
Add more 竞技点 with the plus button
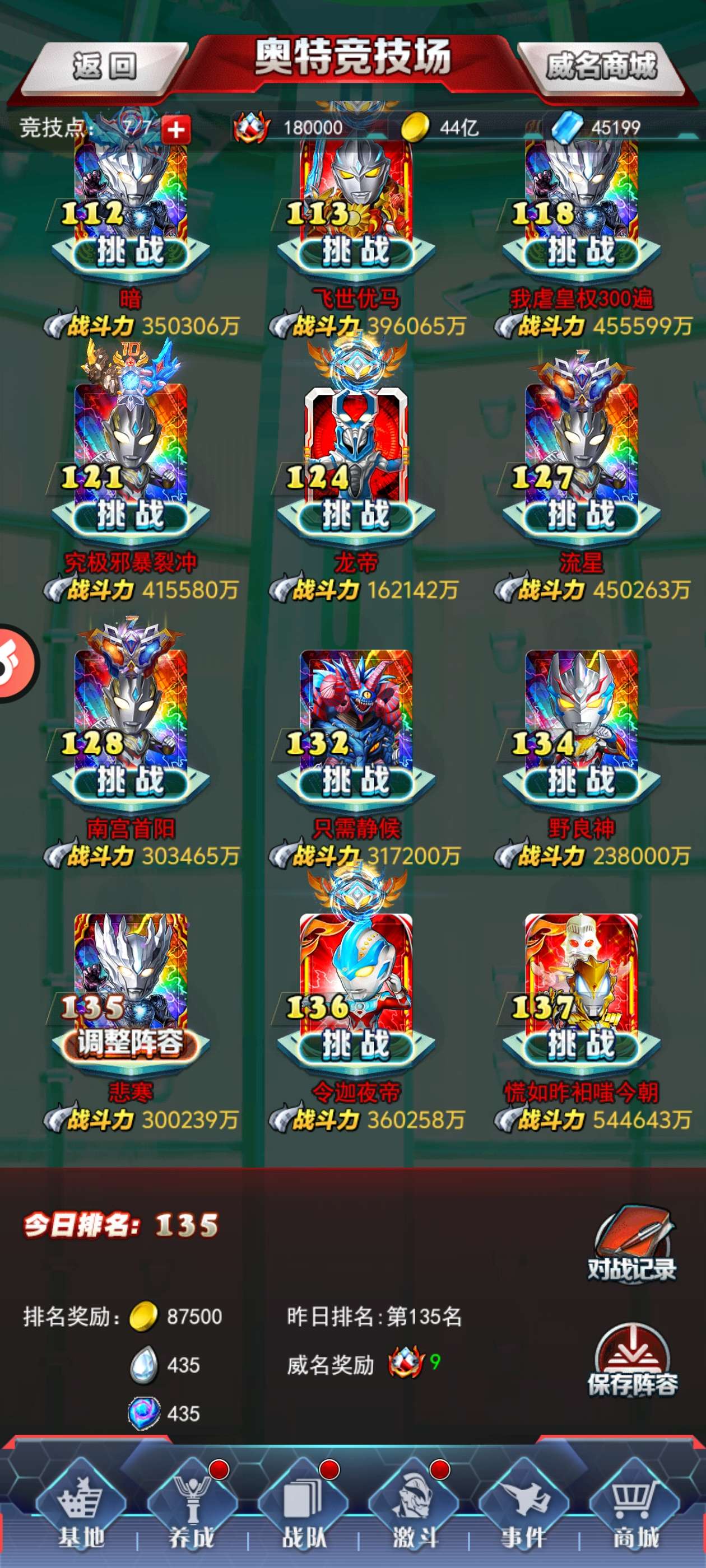pos(176,129)
